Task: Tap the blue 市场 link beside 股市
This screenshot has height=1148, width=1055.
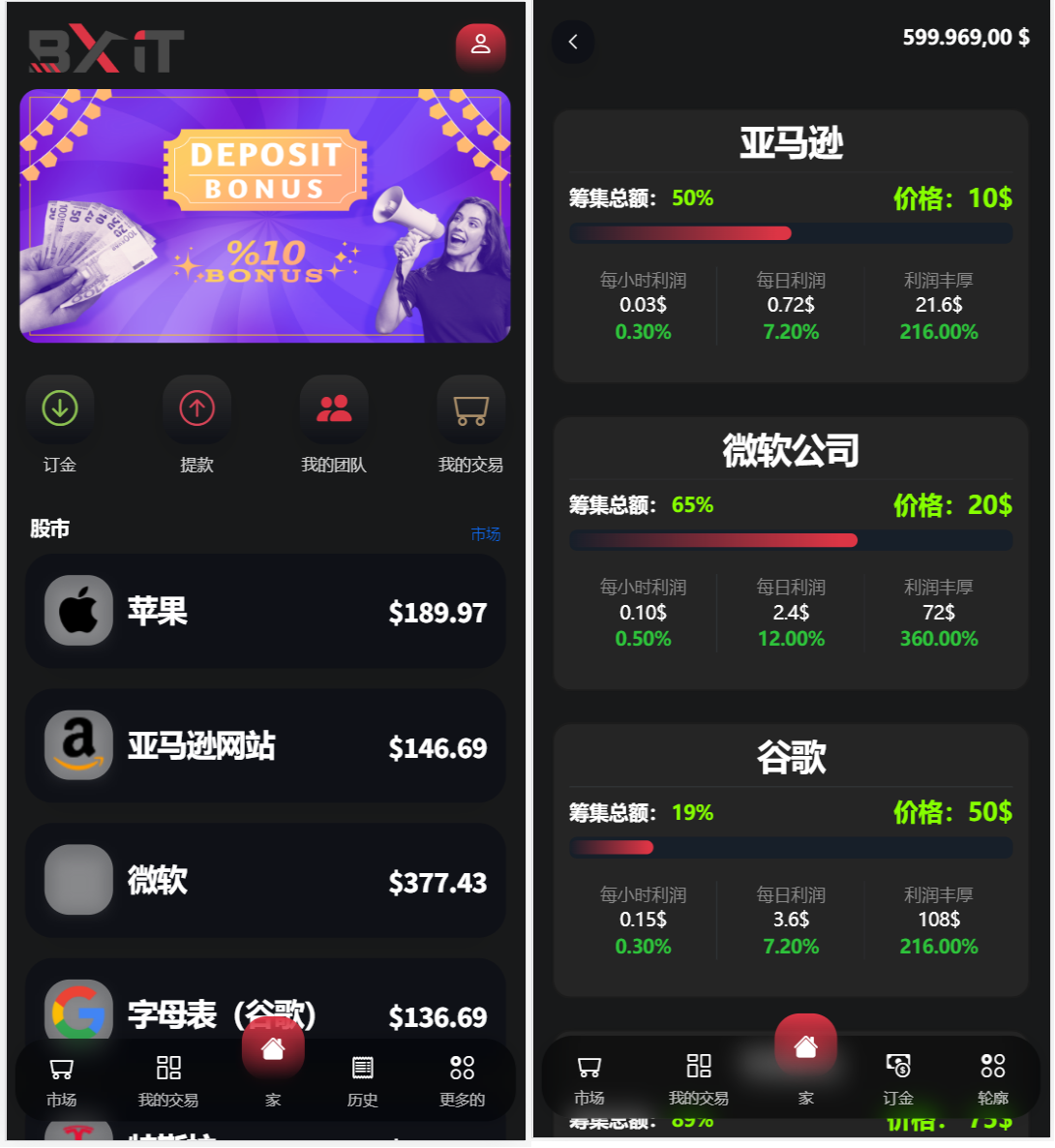Action: click(485, 534)
